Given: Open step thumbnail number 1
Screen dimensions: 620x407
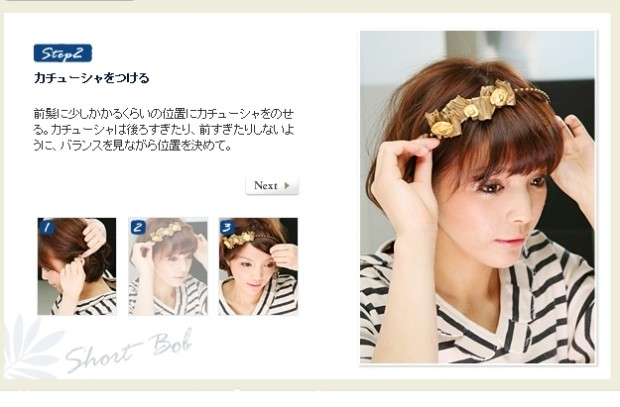Looking at the screenshot, I should pos(77,266).
